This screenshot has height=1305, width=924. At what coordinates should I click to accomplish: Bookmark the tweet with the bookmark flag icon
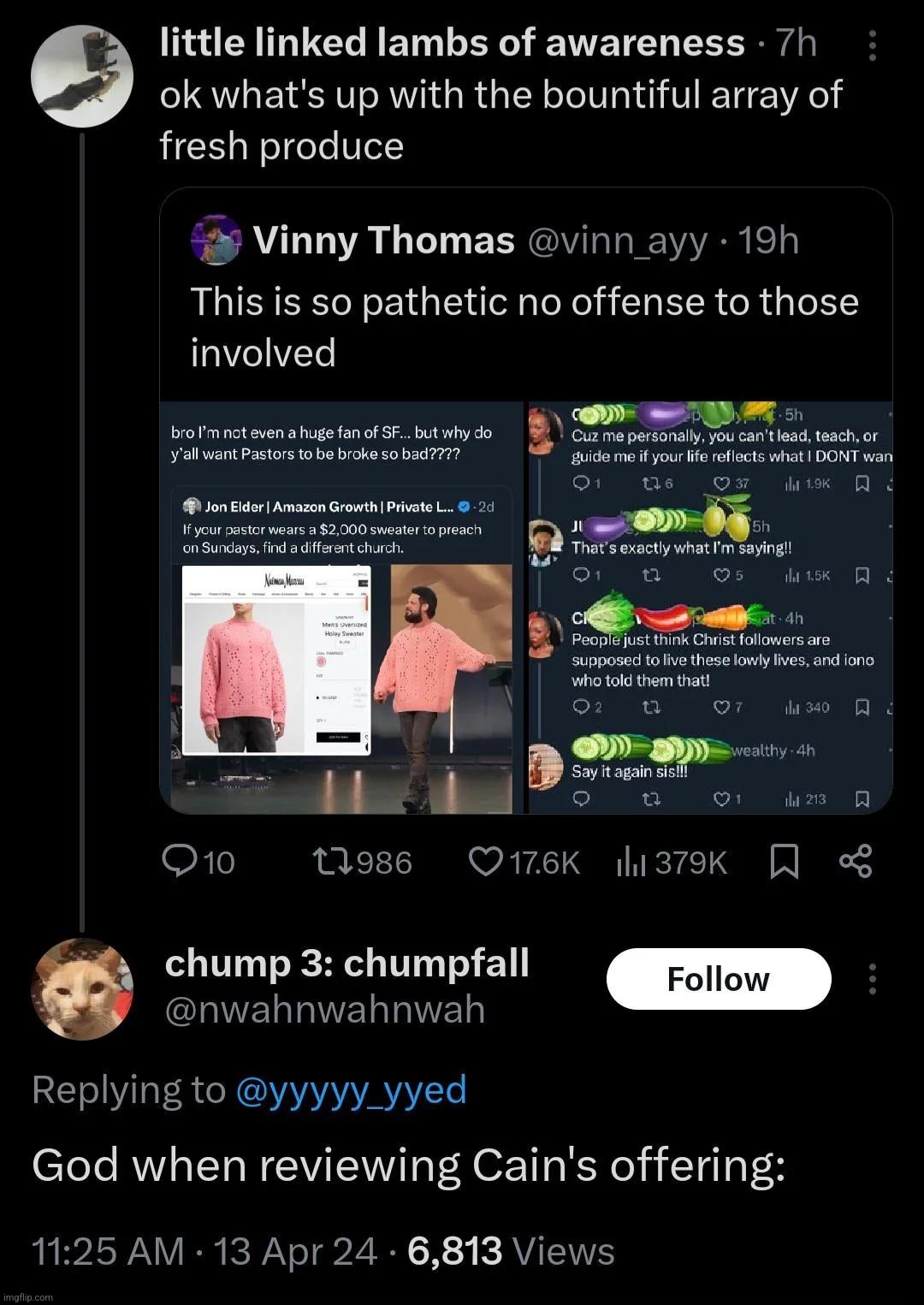click(x=784, y=862)
